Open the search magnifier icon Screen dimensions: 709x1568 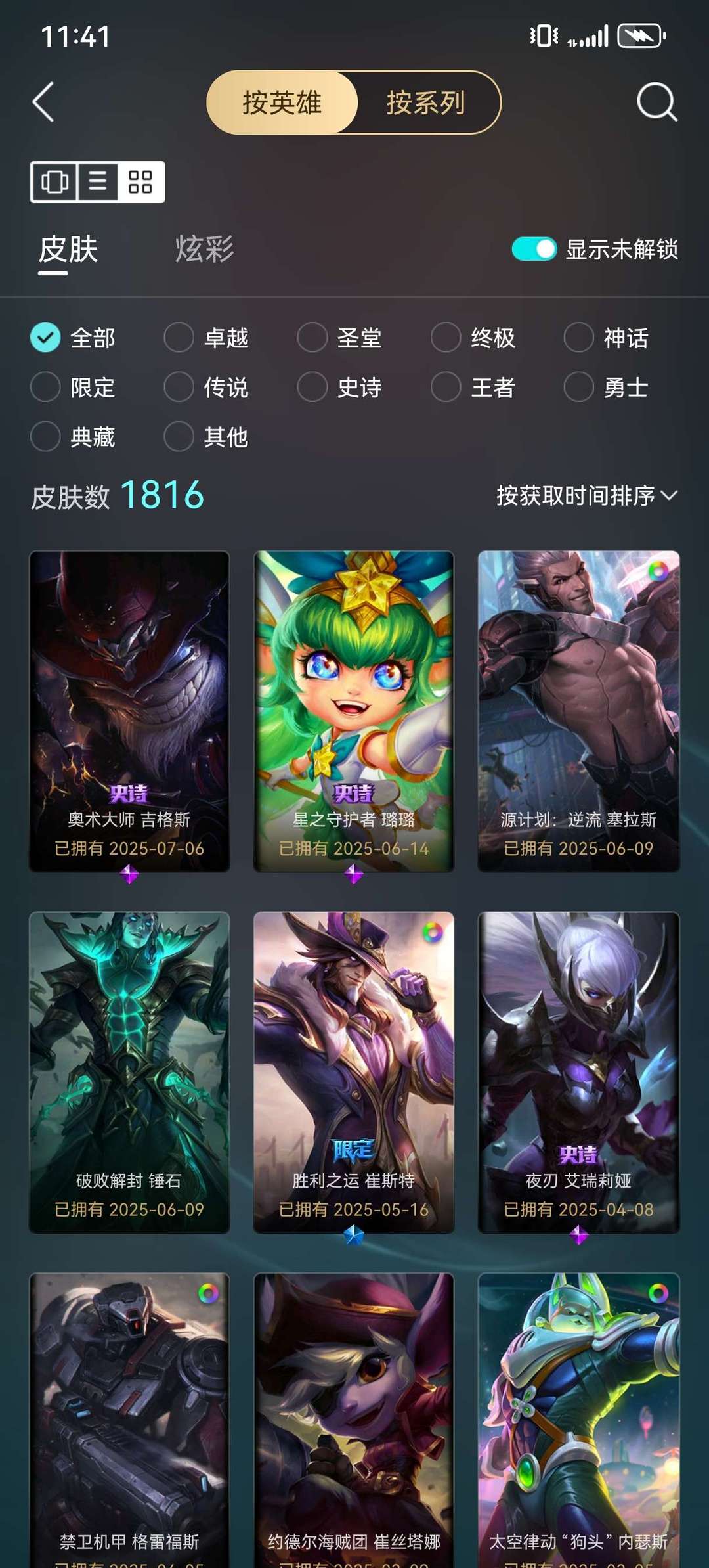pos(656,102)
